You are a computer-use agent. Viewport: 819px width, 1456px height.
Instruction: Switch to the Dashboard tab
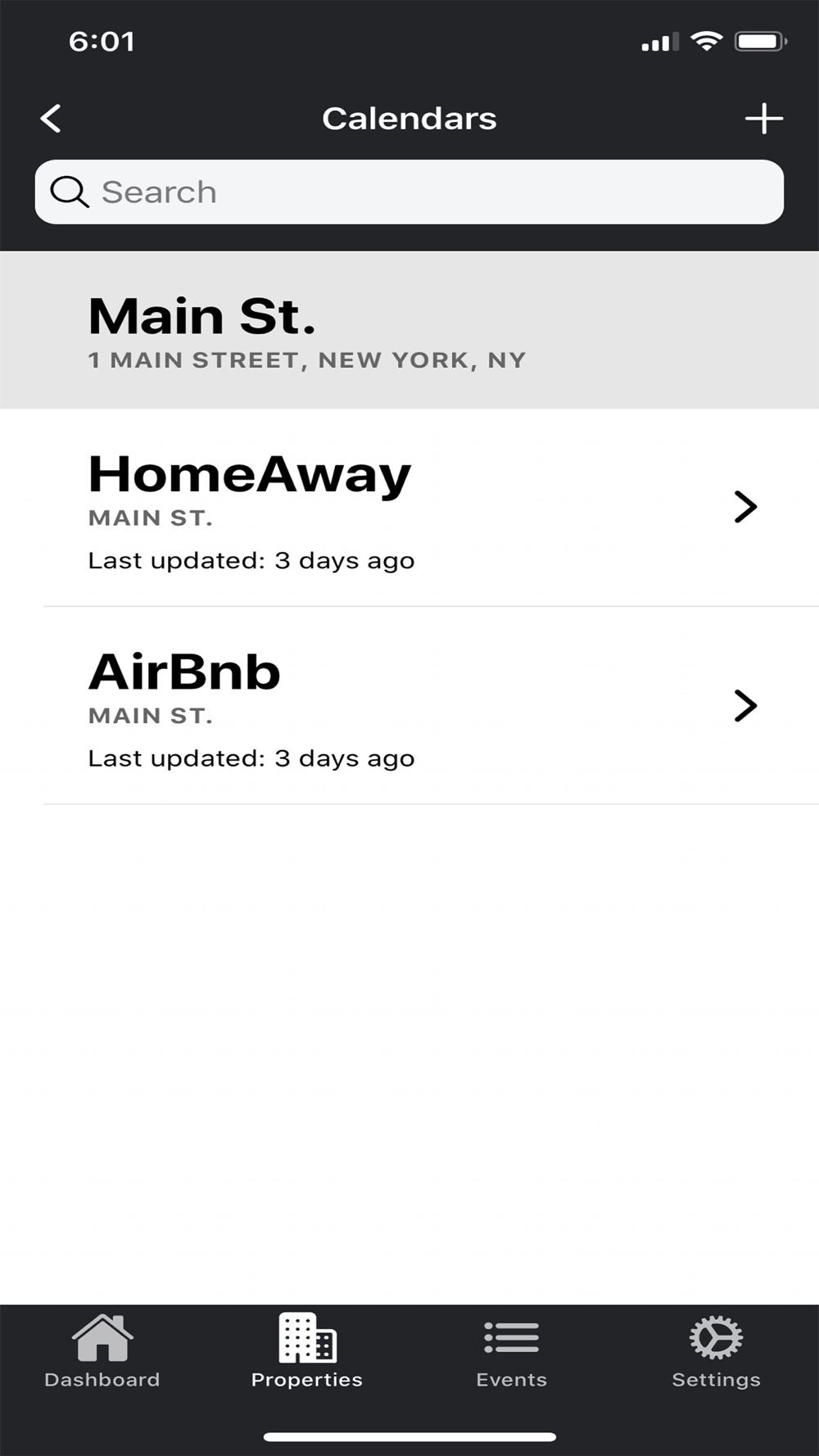tap(102, 1351)
